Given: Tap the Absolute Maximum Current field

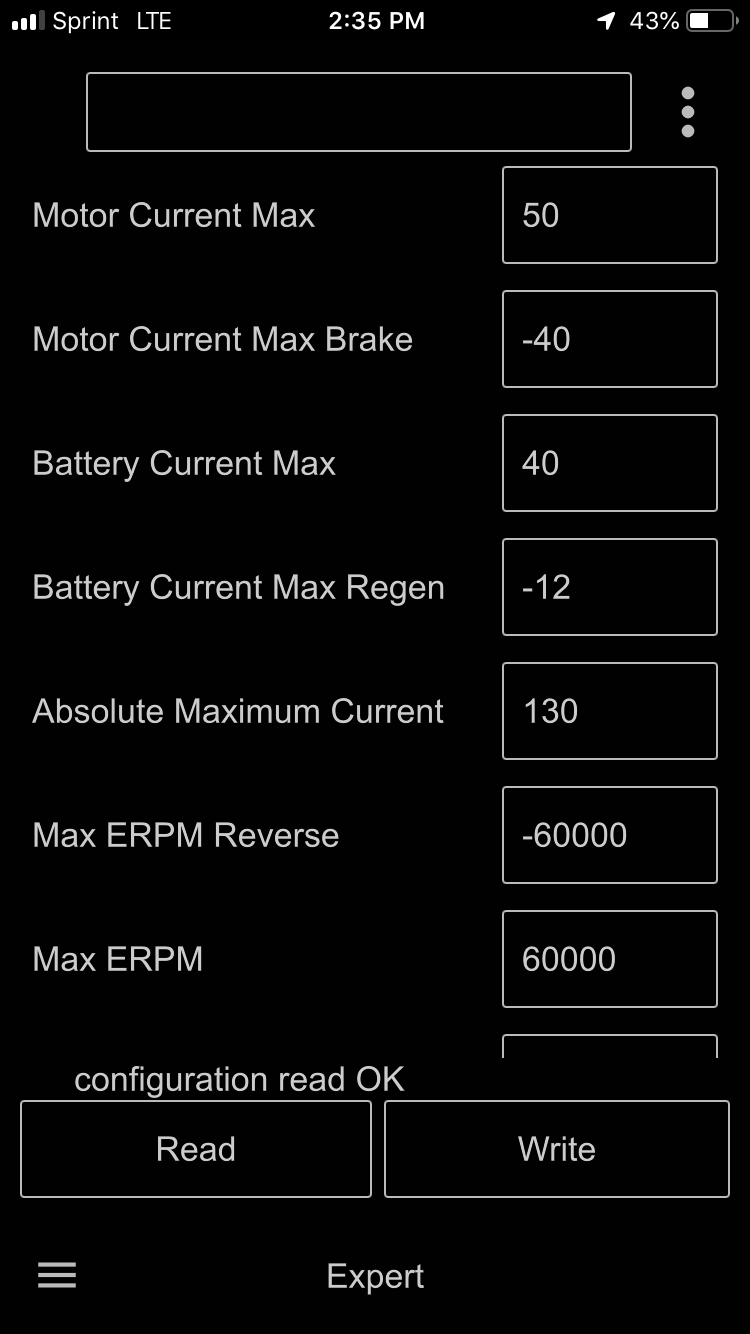Looking at the screenshot, I should 610,711.
